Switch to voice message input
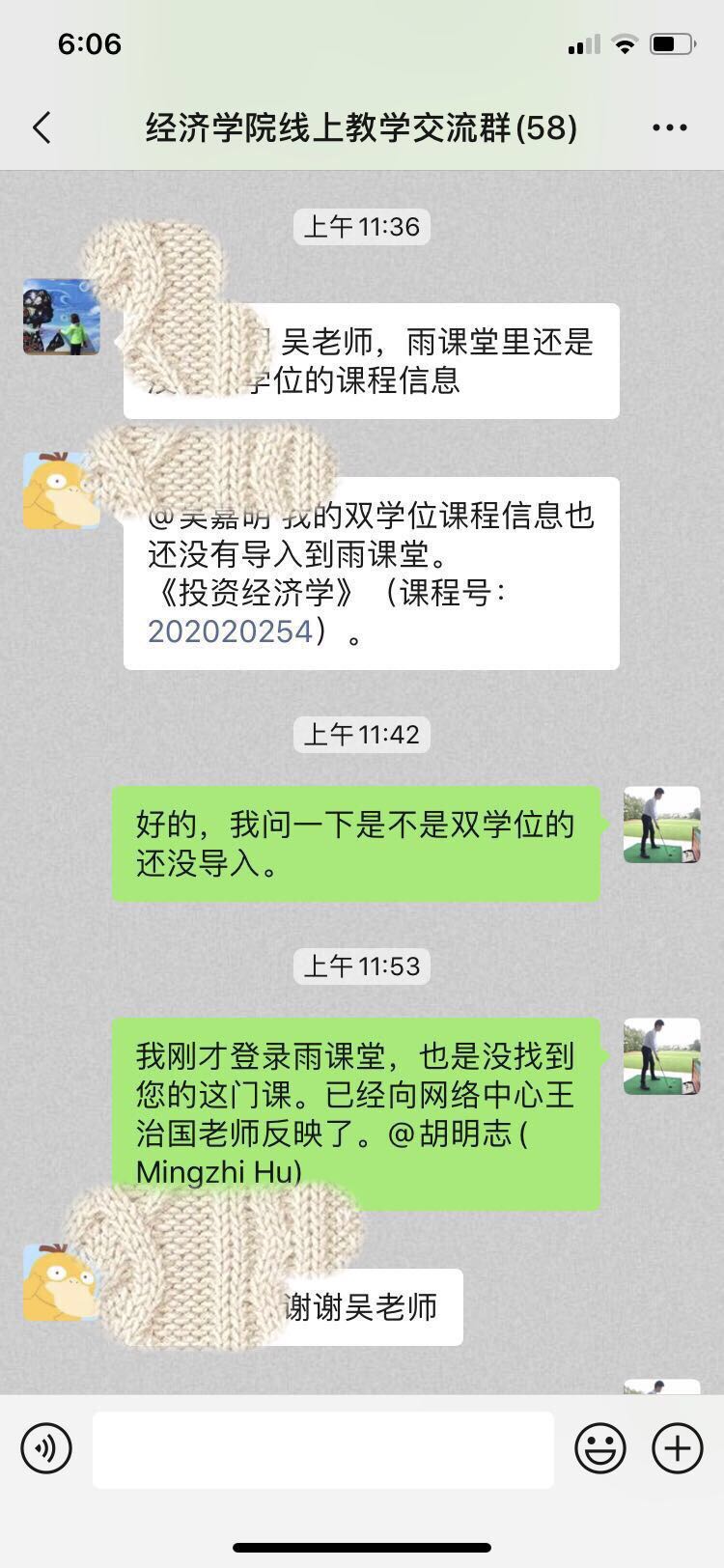724x1568 pixels. pyautogui.click(x=46, y=1449)
